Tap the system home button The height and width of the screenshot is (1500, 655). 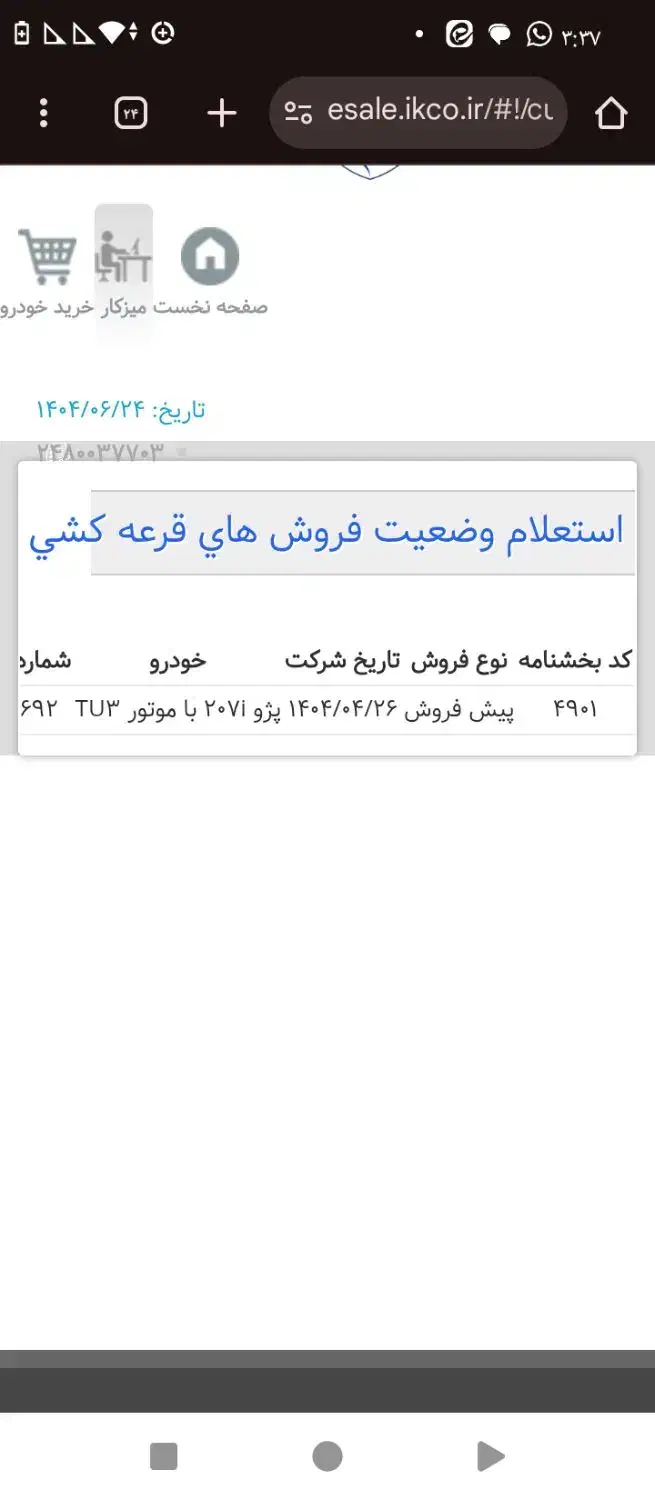click(327, 1456)
